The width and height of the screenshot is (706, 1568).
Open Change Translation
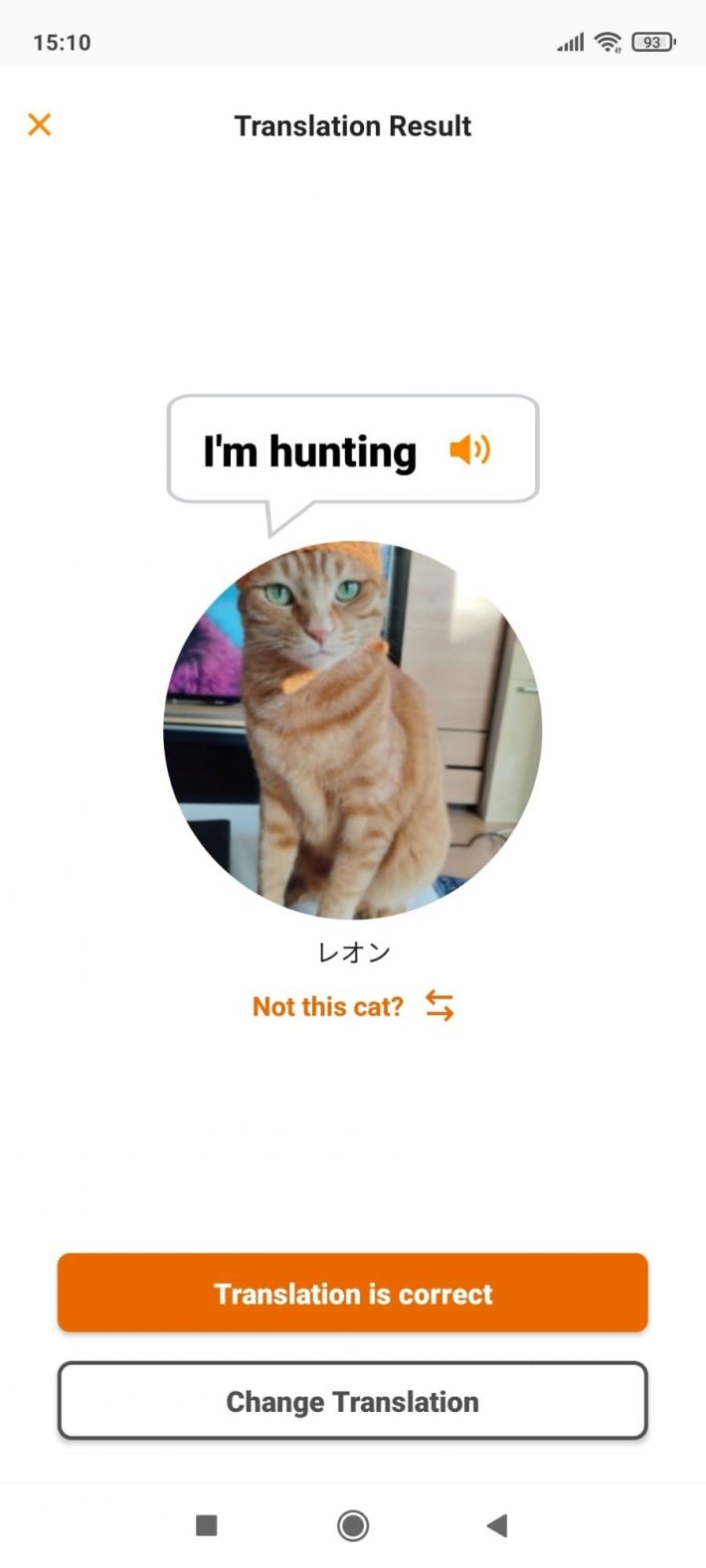[352, 1401]
